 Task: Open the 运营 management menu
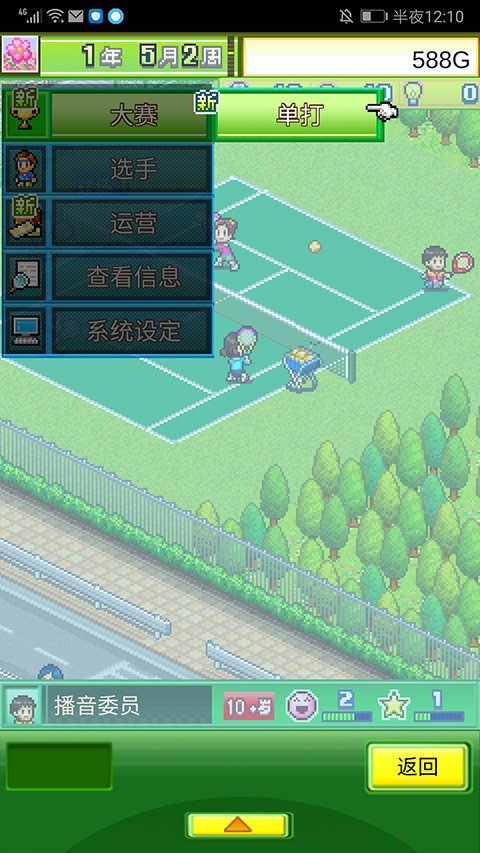click(x=132, y=223)
